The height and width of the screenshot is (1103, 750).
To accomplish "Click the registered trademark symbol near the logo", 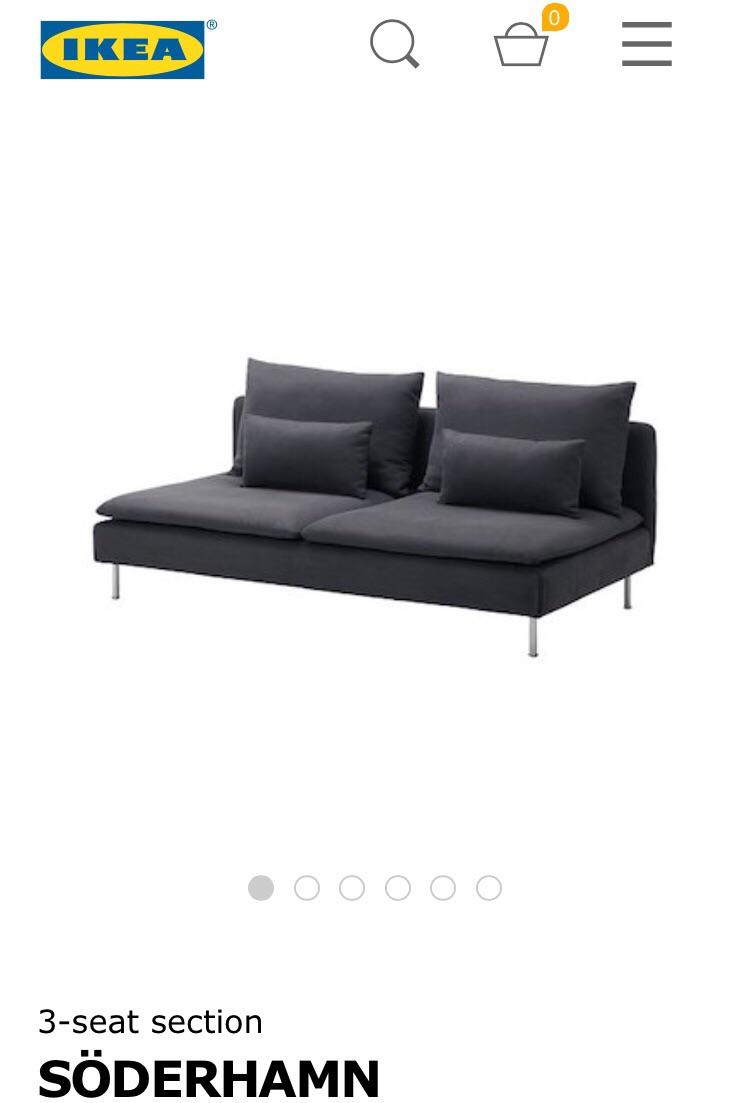I will [x=213, y=22].
